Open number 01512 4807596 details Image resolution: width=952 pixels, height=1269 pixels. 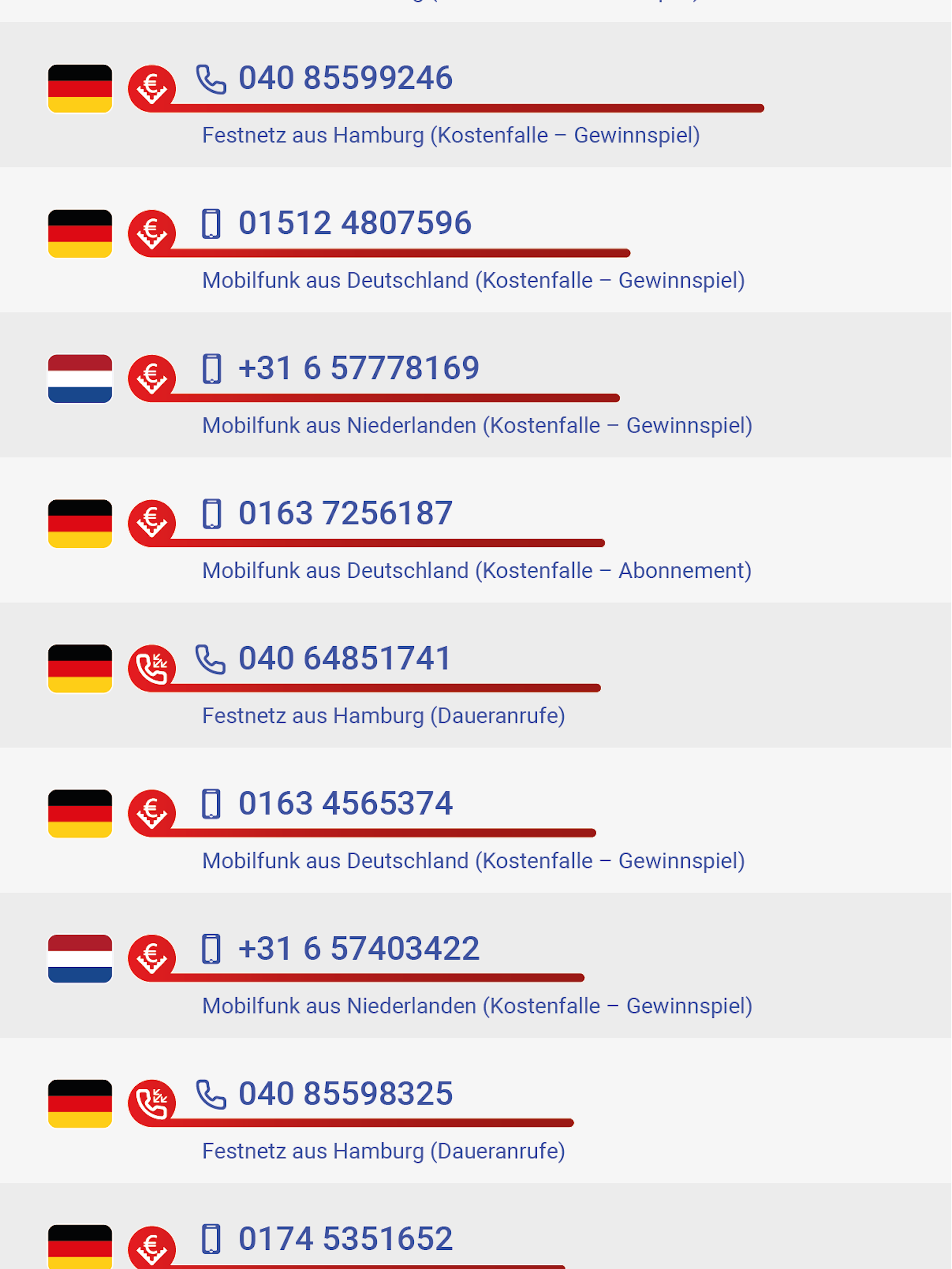(x=354, y=223)
